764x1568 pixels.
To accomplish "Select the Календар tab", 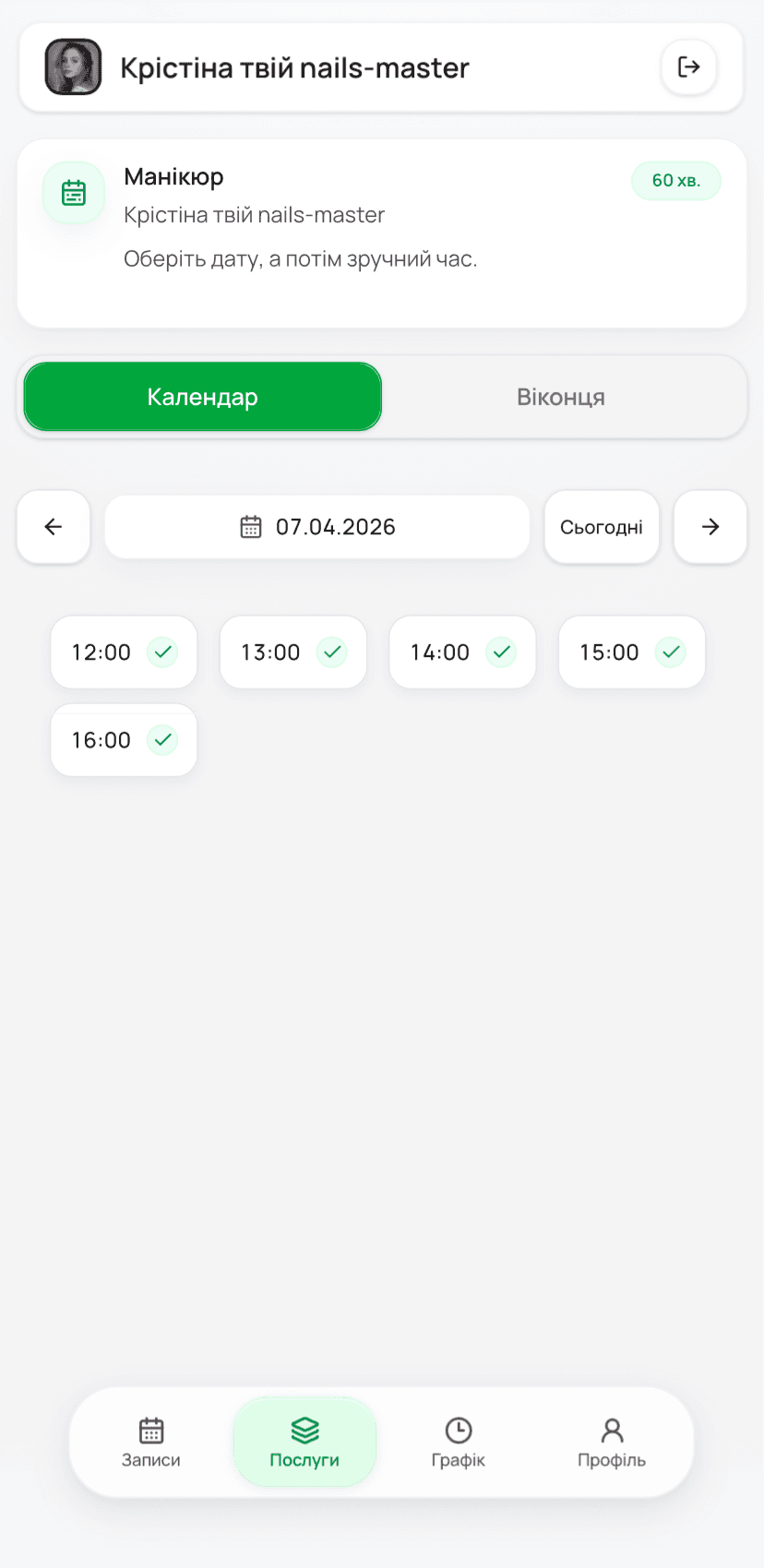I will [202, 396].
